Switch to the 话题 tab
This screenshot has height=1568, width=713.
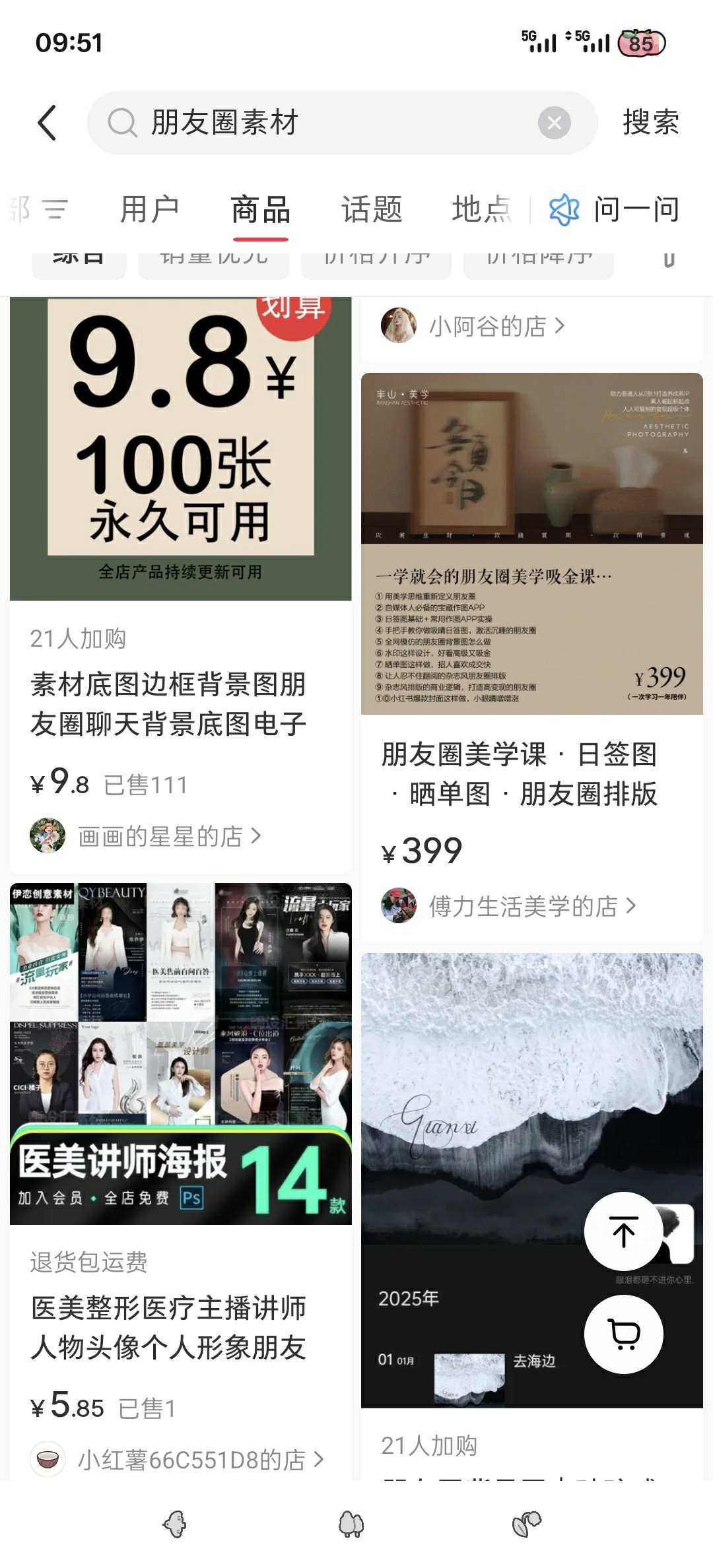[371, 210]
